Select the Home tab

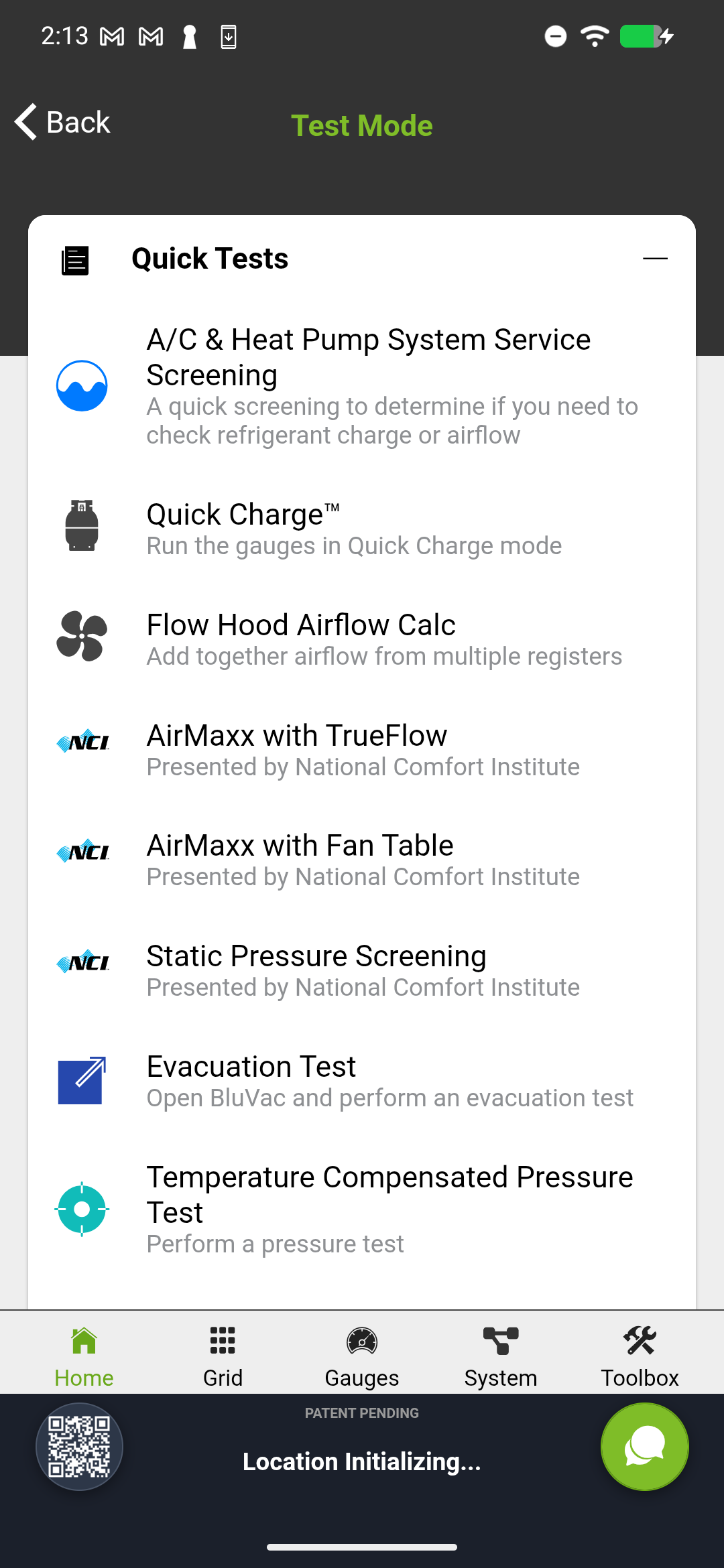click(x=83, y=1354)
